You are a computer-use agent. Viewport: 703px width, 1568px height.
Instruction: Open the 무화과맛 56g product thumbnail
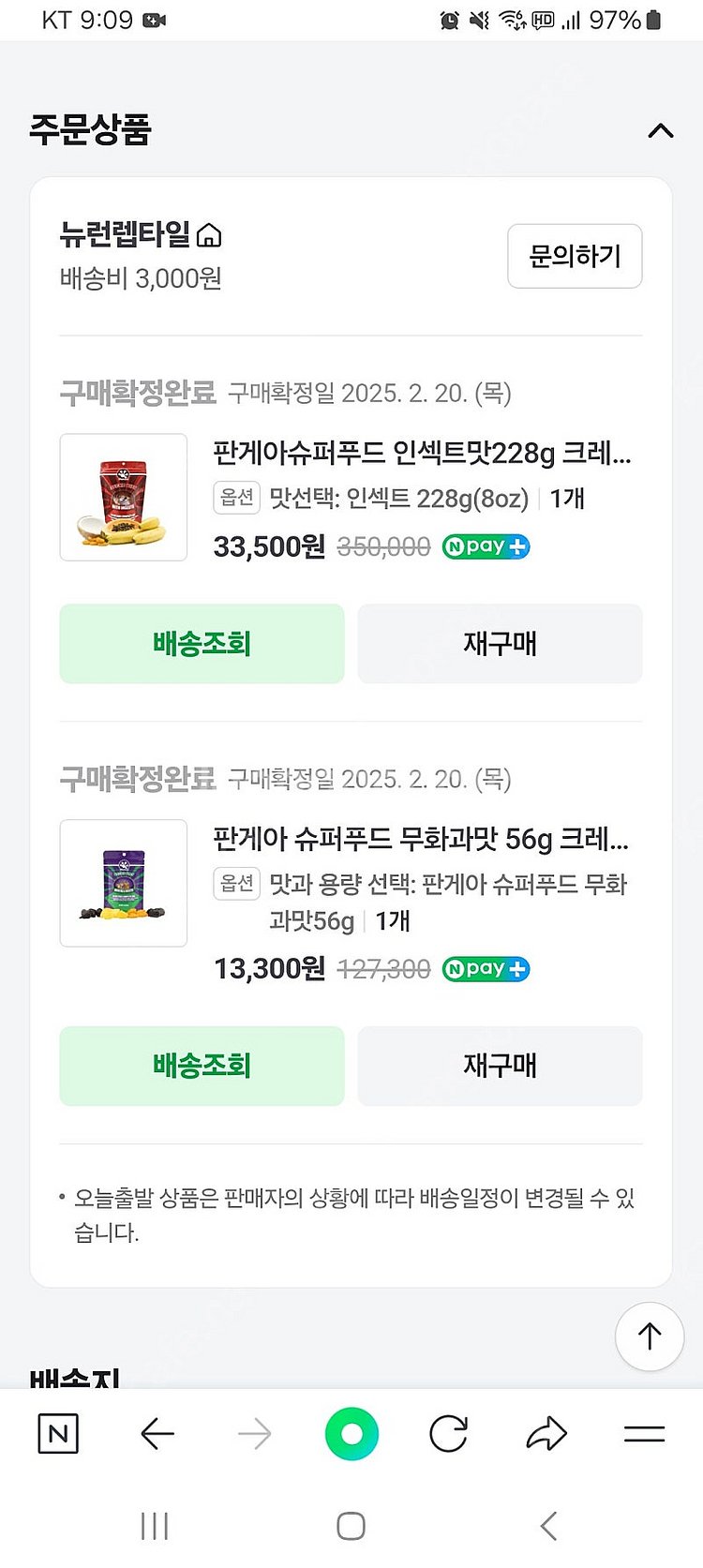tap(124, 883)
